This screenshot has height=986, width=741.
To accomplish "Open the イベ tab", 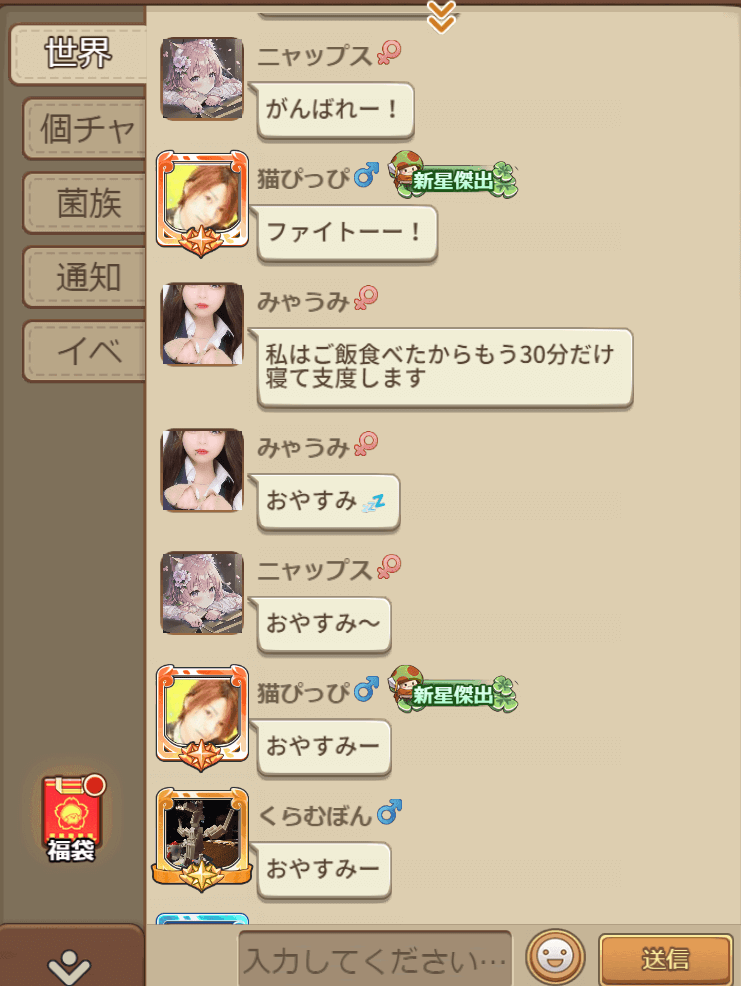I will pyautogui.click(x=88, y=352).
